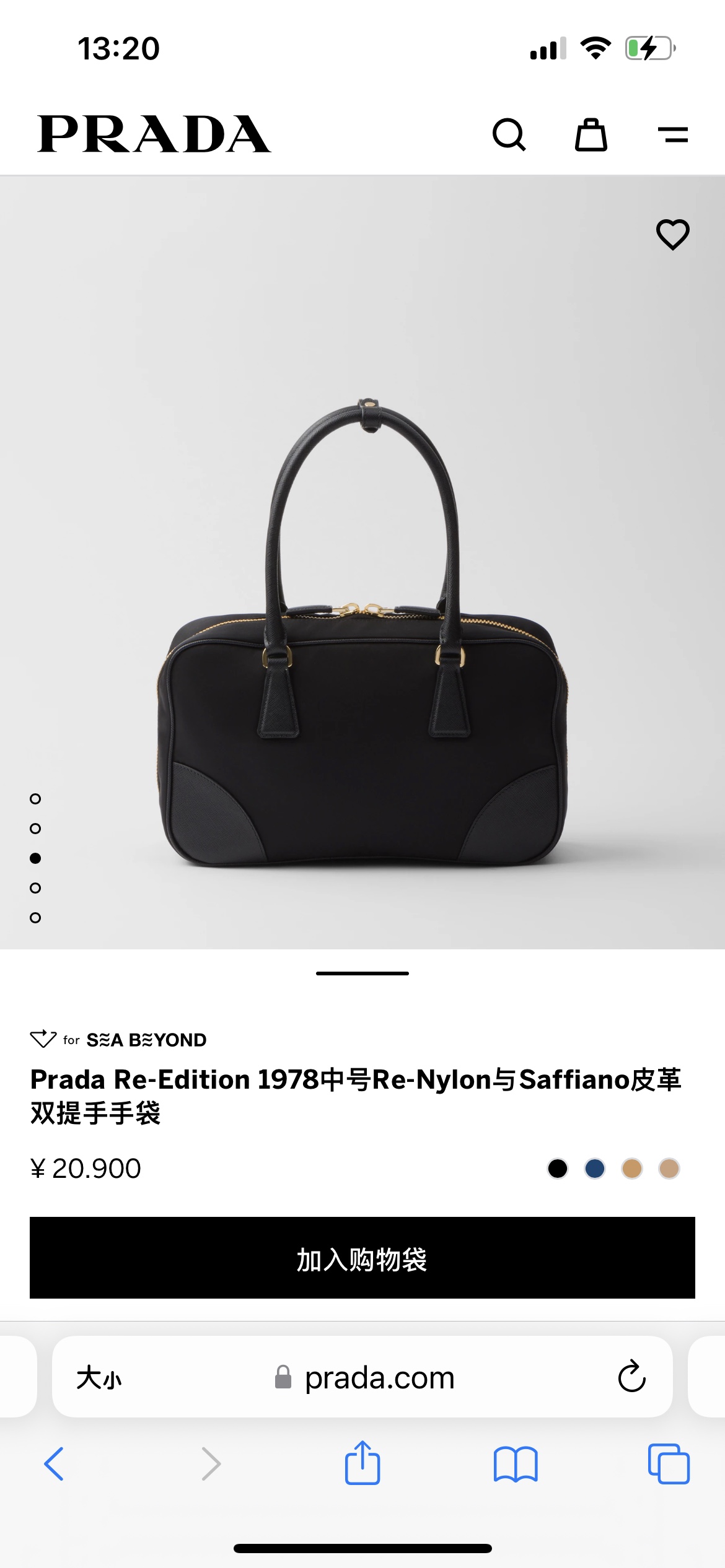
Task: Open the two-line menu button
Action: (673, 134)
